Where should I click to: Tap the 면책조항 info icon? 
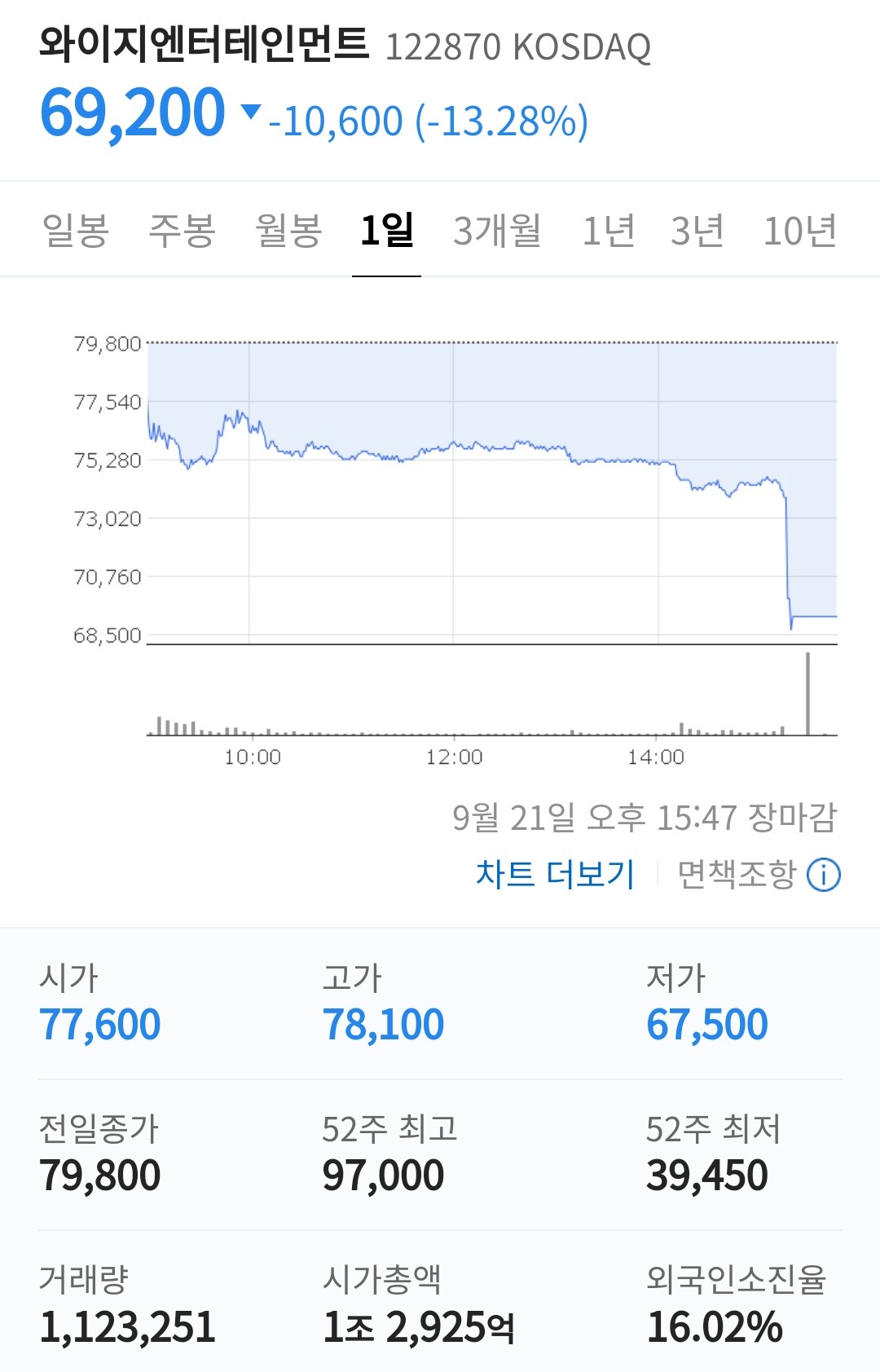click(x=823, y=876)
